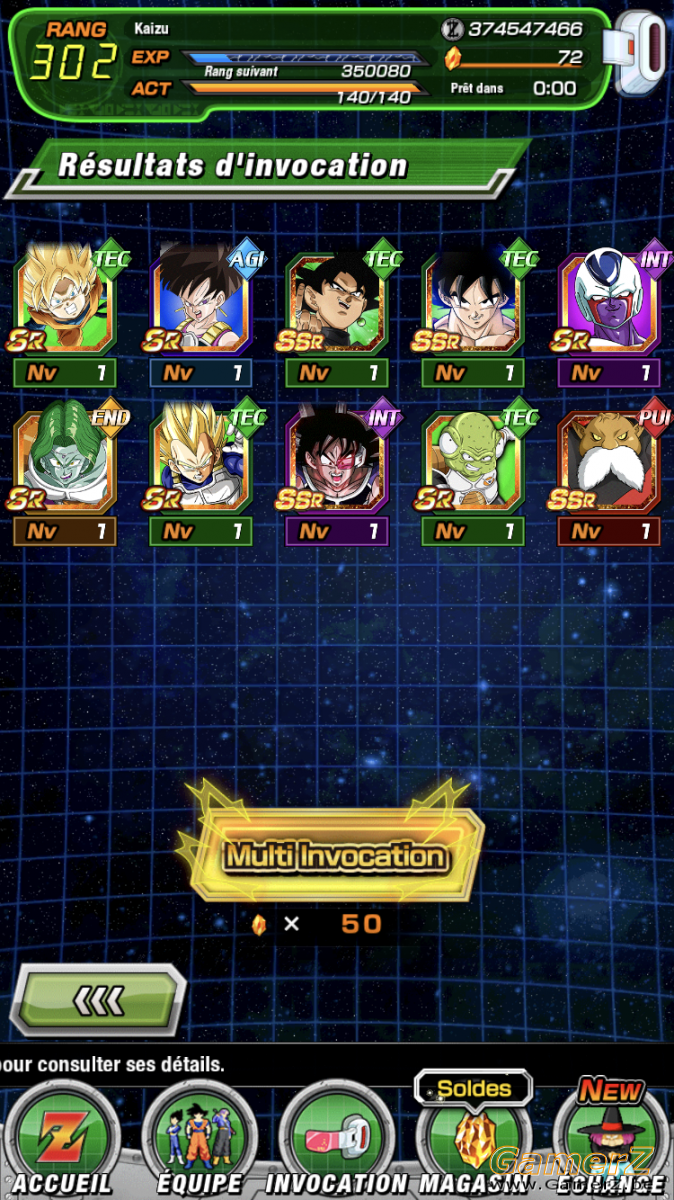Select the SR INT Frieza soldier card

pos(609,300)
